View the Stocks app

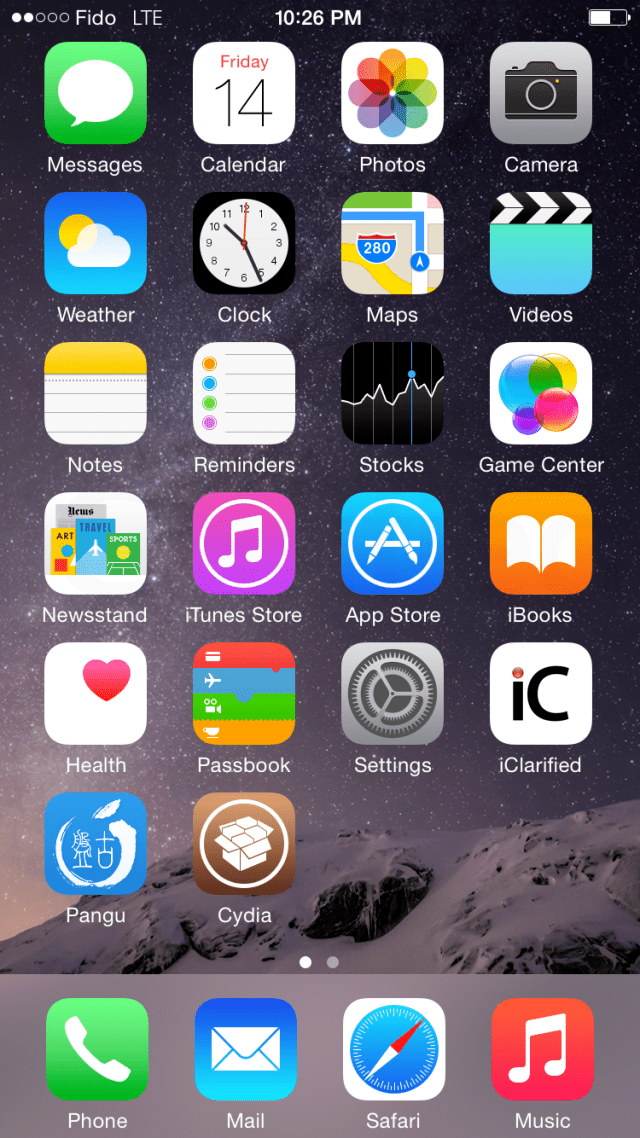pos(392,393)
